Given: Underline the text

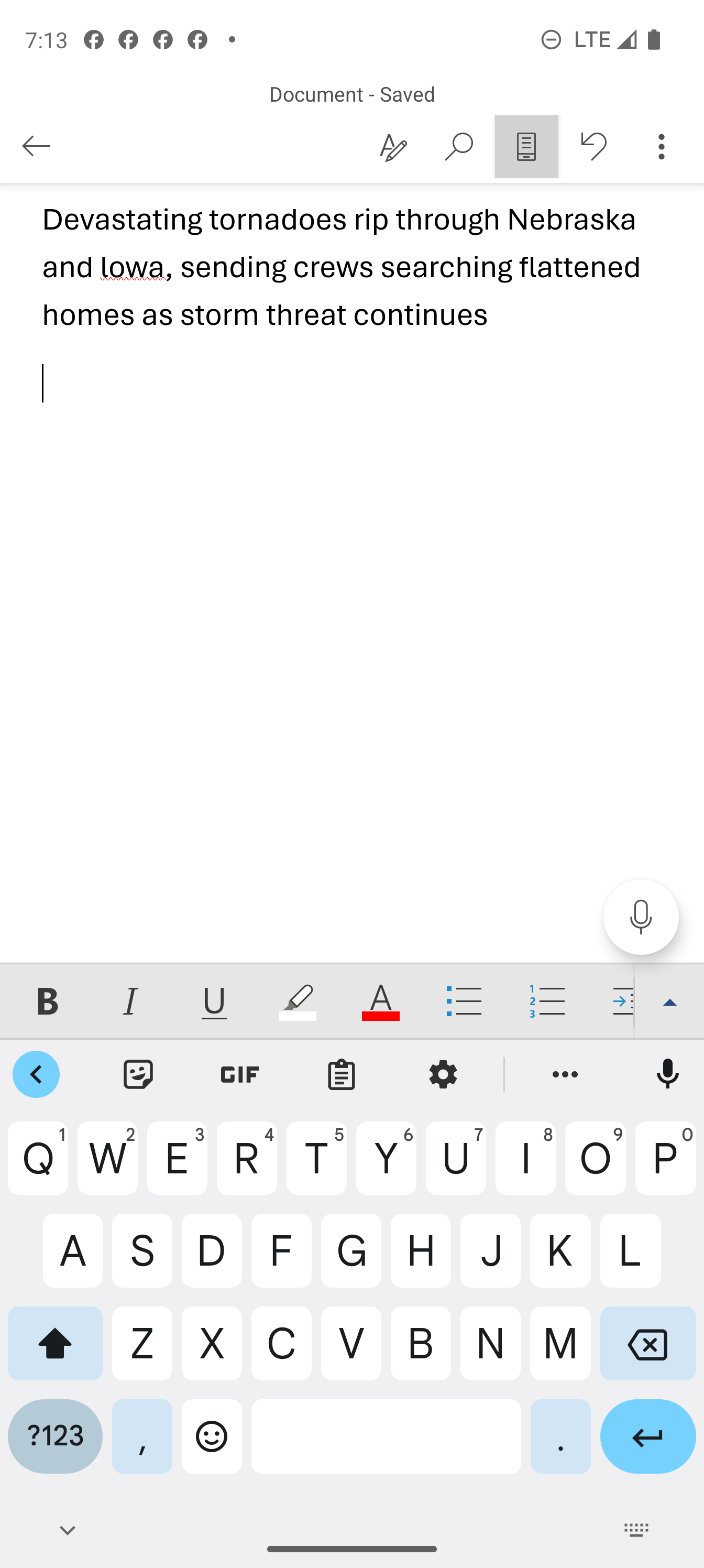Looking at the screenshot, I should [x=214, y=1001].
